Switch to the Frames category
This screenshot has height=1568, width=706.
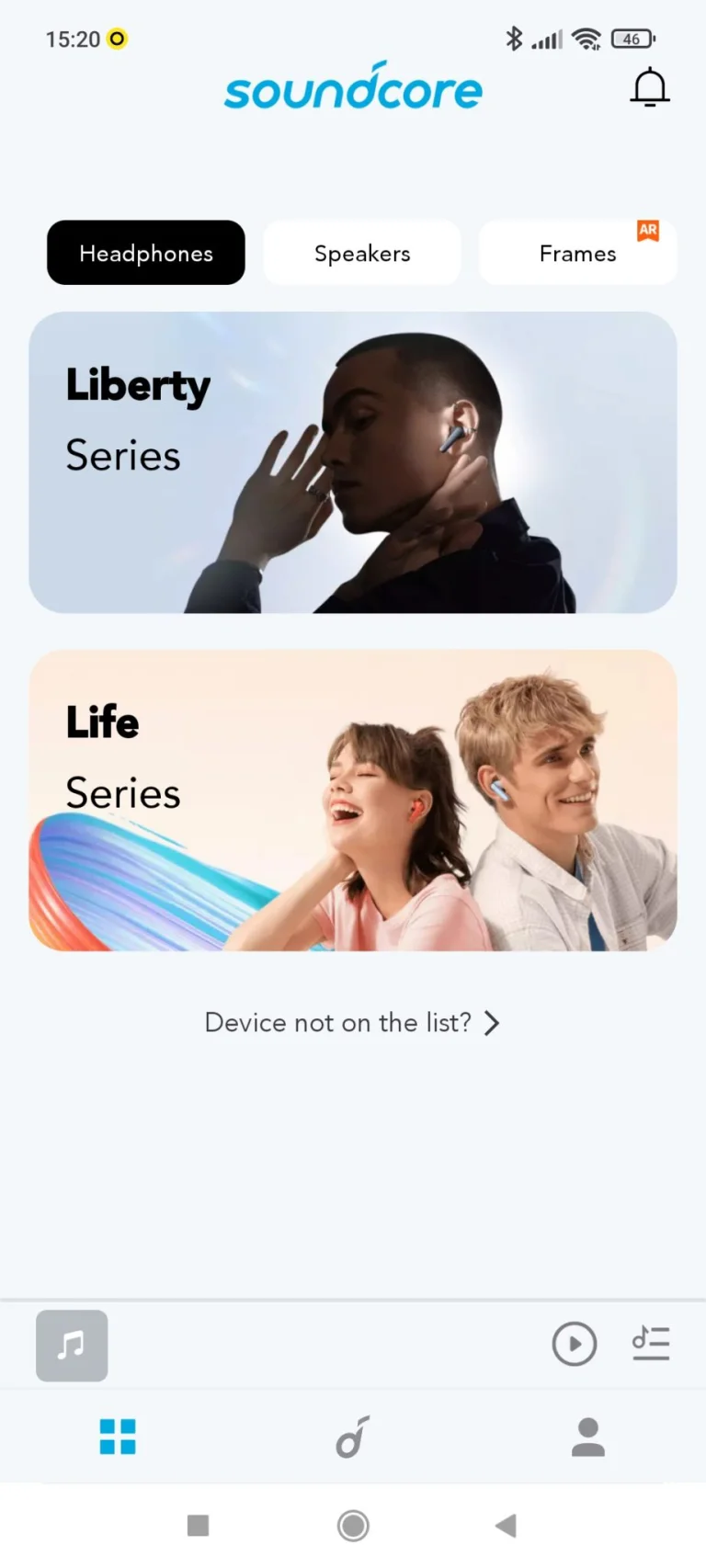[577, 253]
